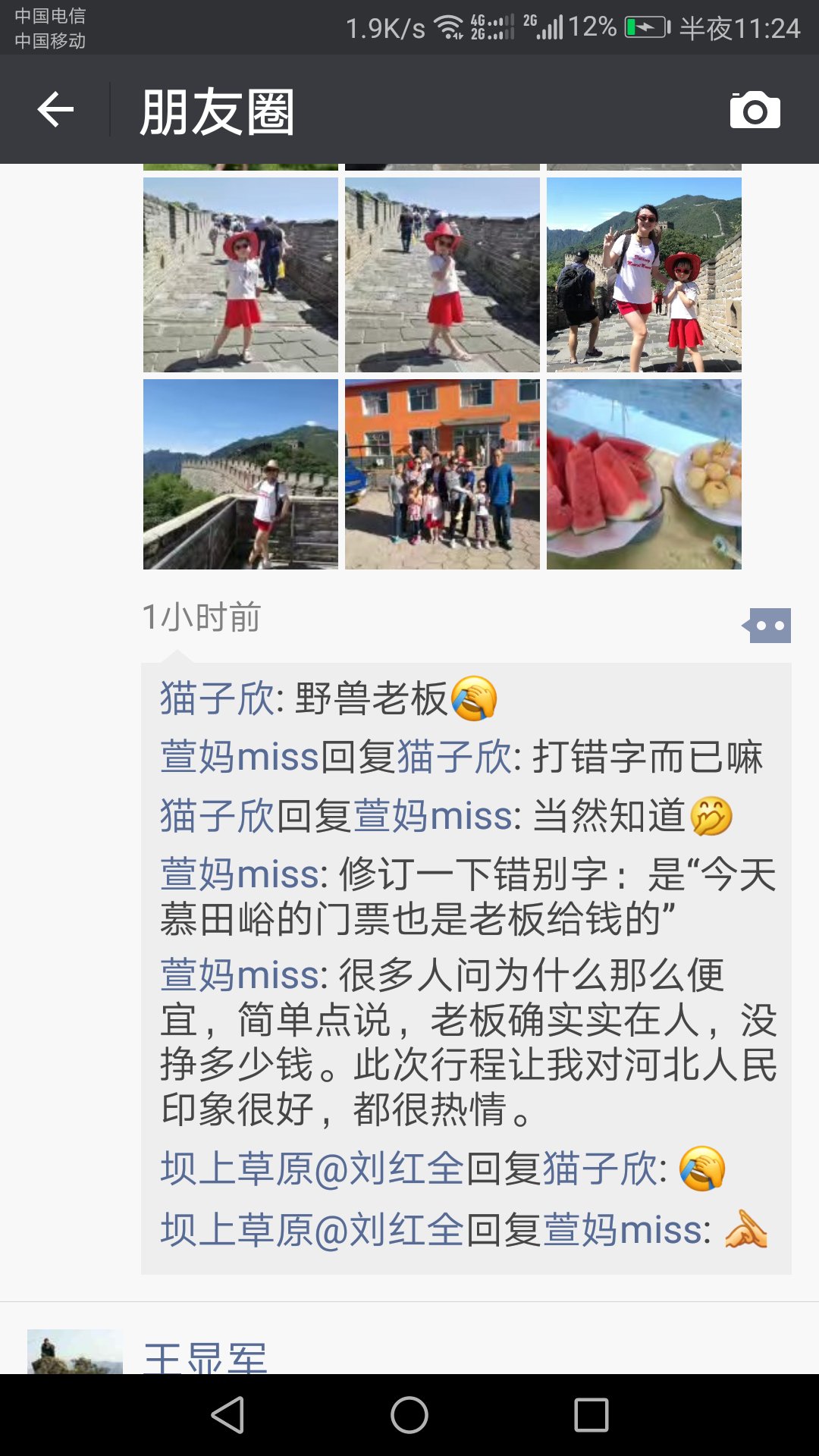Screen dimensions: 819x1456
Task: Open the group photo at the orange building
Action: click(x=442, y=474)
